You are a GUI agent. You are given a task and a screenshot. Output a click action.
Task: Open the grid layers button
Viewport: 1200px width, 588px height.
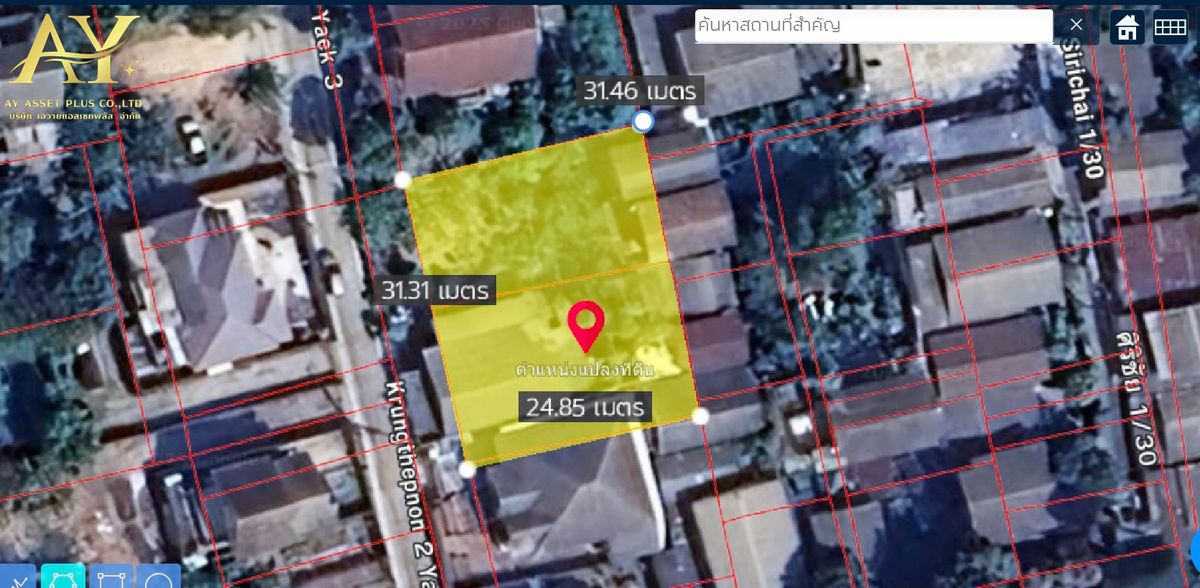coord(1170,27)
